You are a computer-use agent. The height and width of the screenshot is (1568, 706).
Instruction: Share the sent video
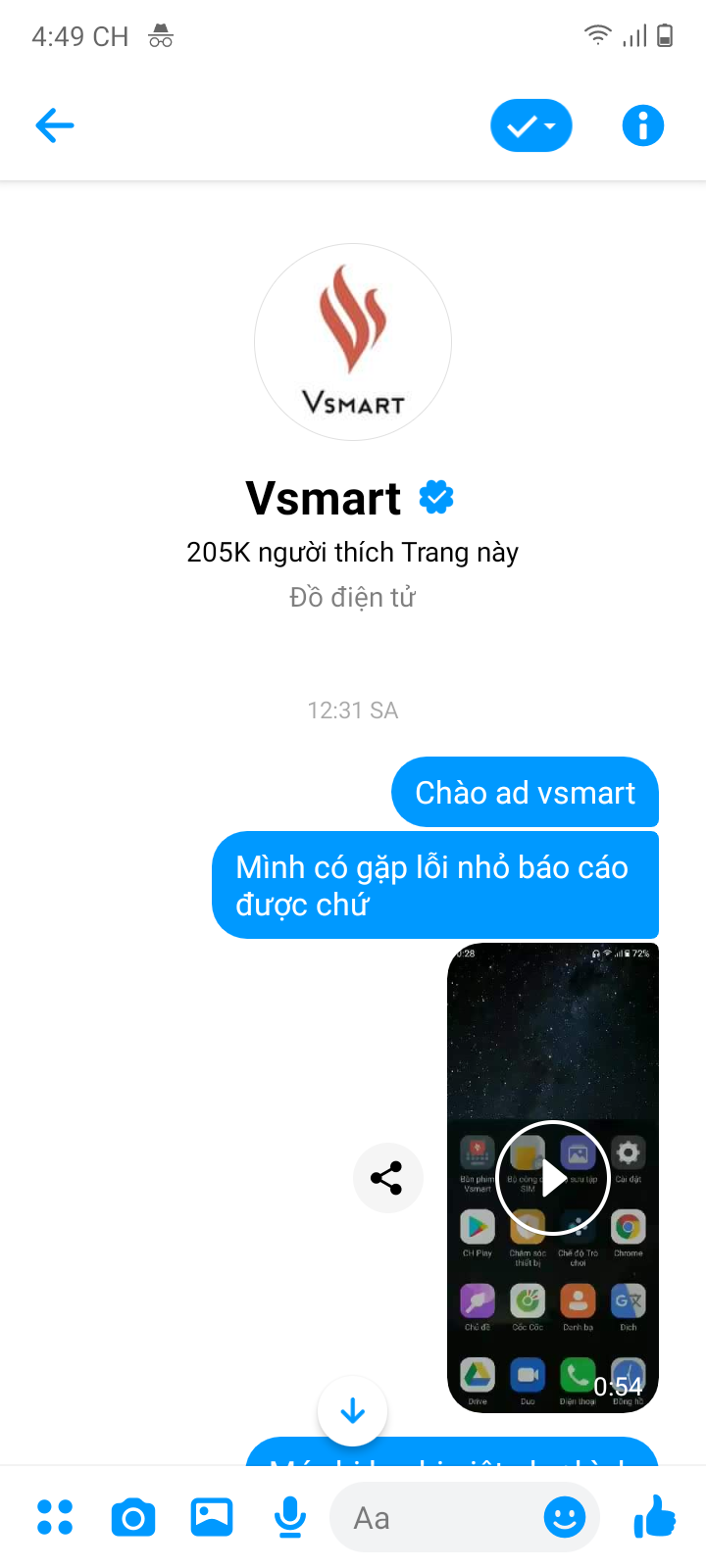pos(387,1178)
